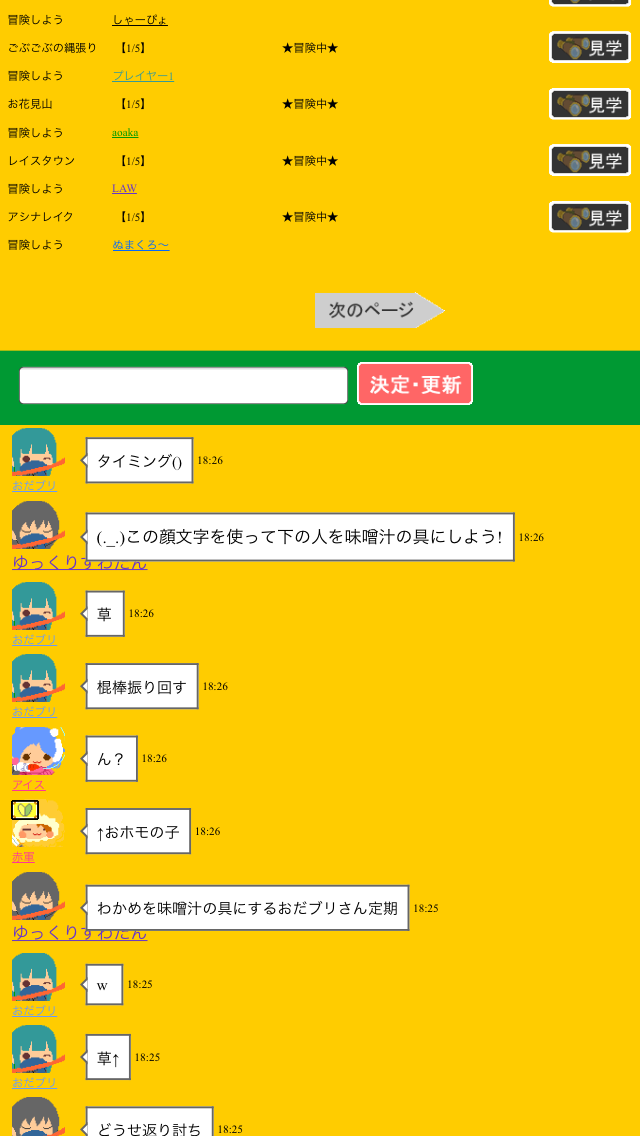Image resolution: width=640 pixels, height=1136 pixels.
Task: Open player link しゃーぴょ
Action: coord(140,20)
